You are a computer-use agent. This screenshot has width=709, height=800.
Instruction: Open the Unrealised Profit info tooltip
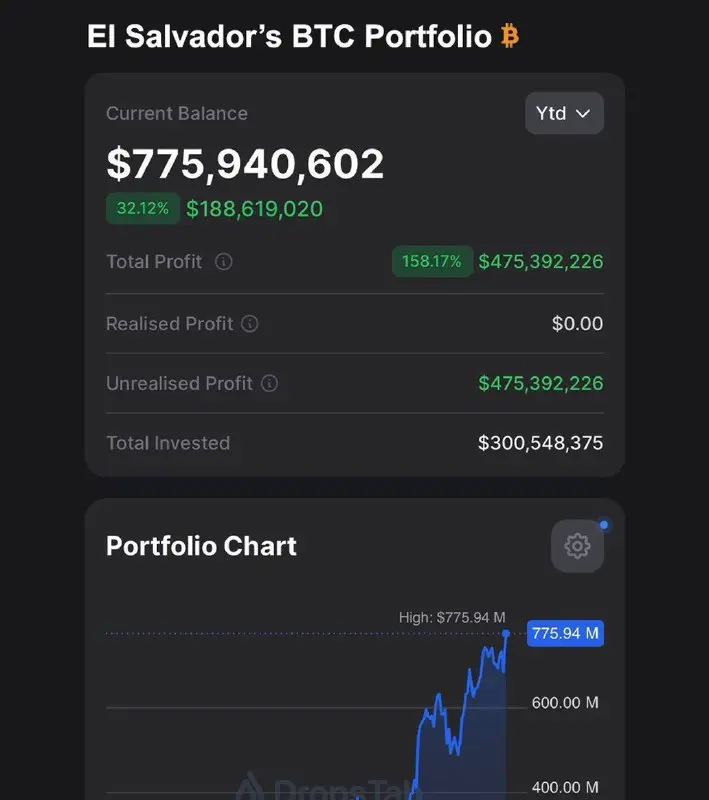[x=269, y=383]
